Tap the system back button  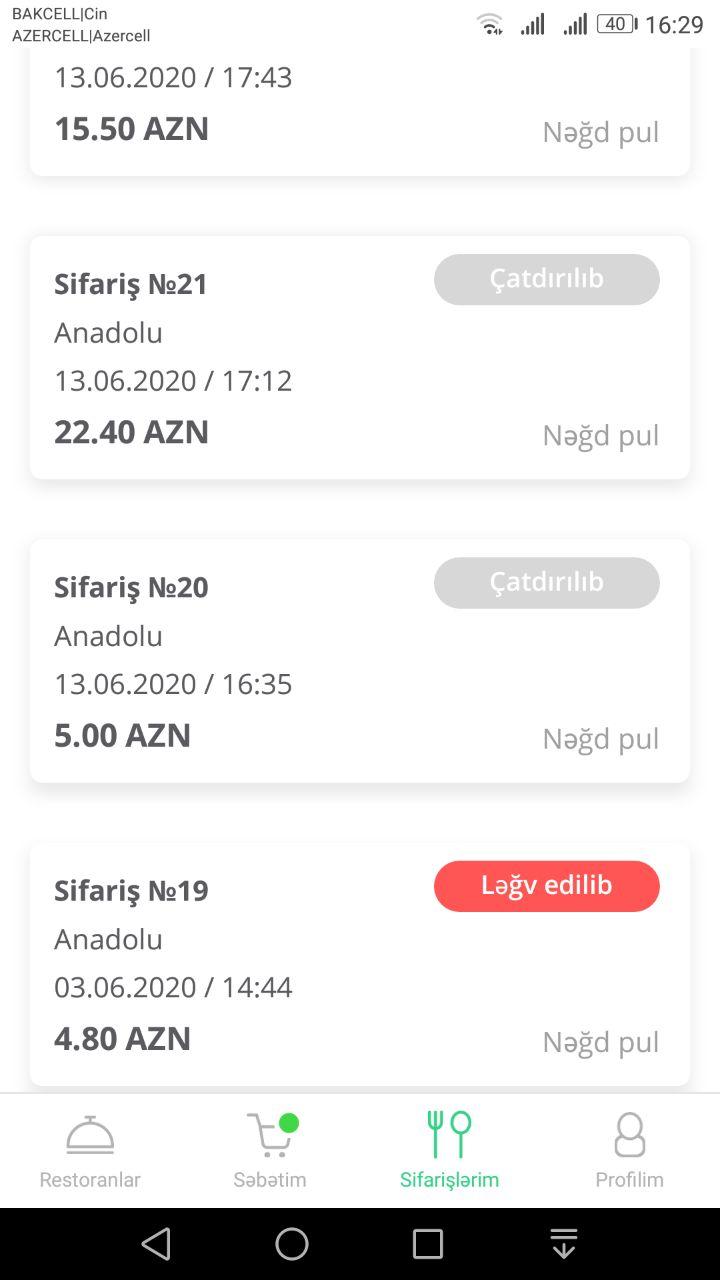156,1244
